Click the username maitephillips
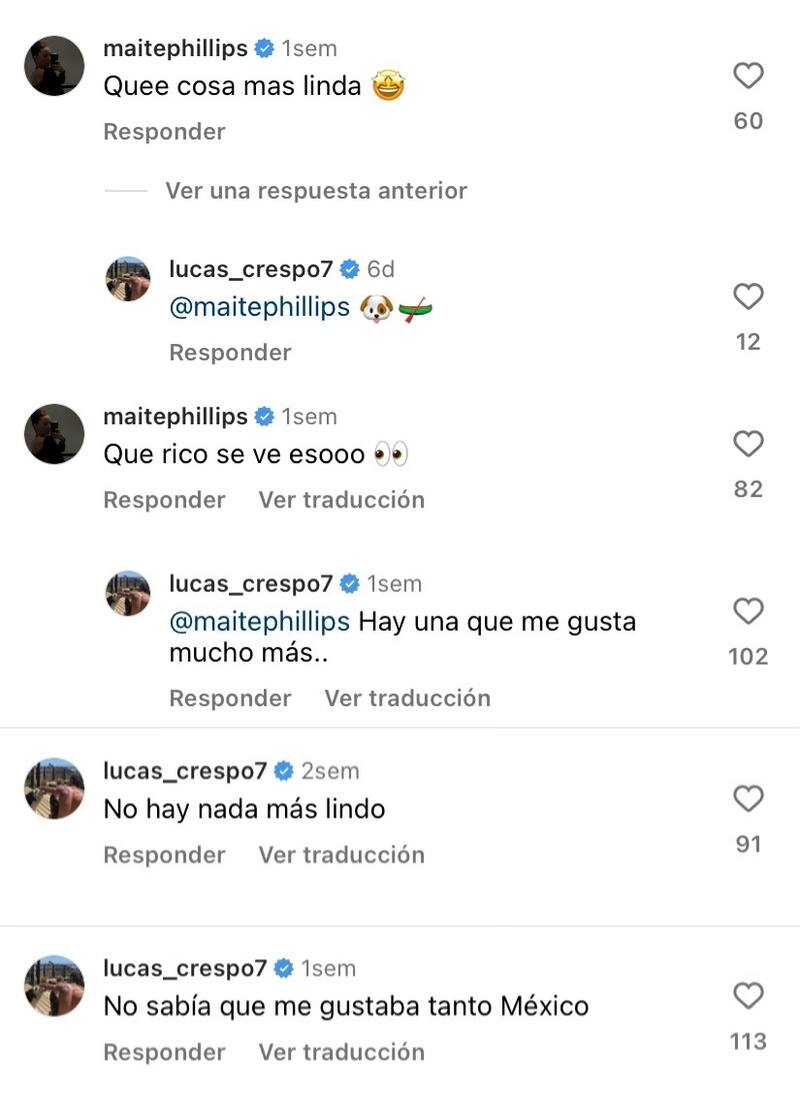The image size is (800, 1116). click(x=174, y=47)
